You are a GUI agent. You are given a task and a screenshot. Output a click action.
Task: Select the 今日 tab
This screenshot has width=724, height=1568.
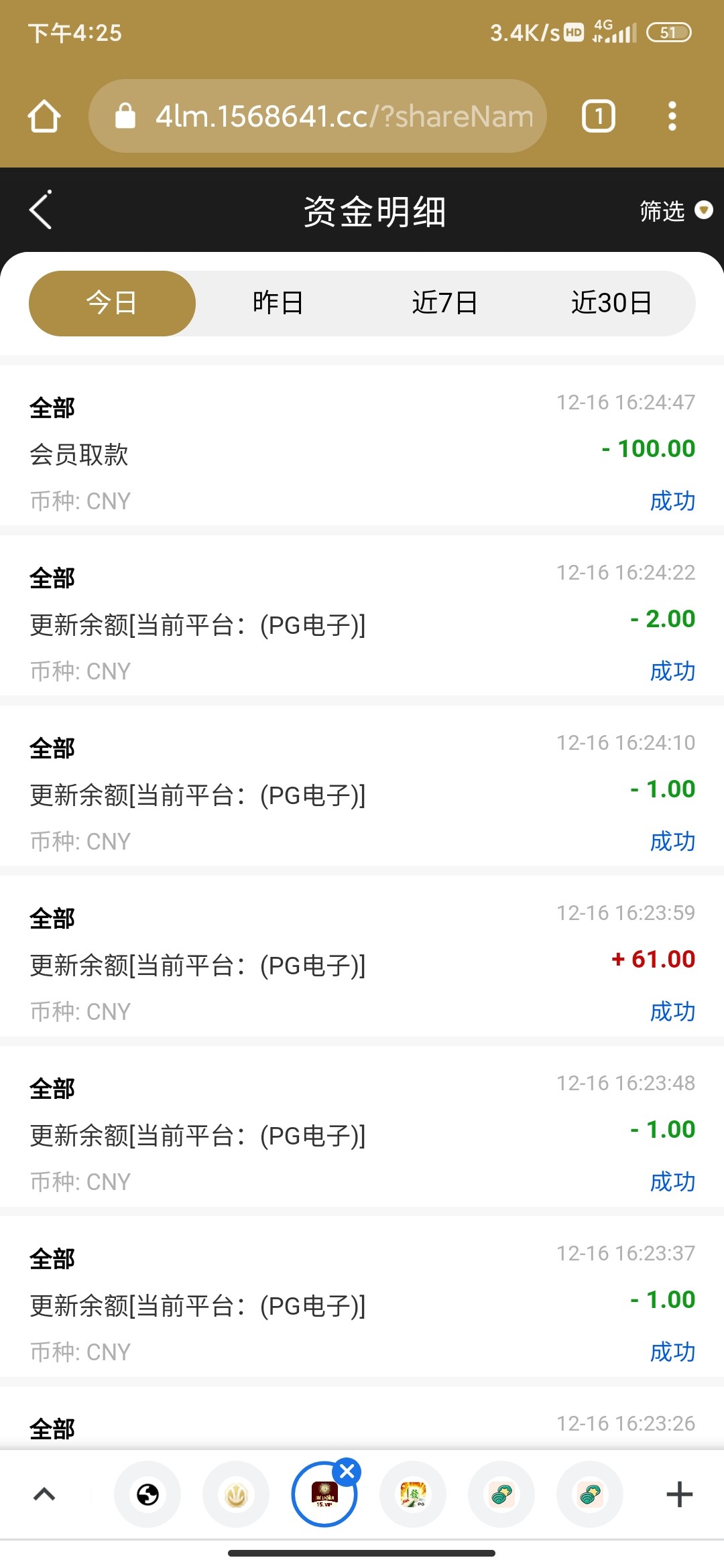click(112, 303)
